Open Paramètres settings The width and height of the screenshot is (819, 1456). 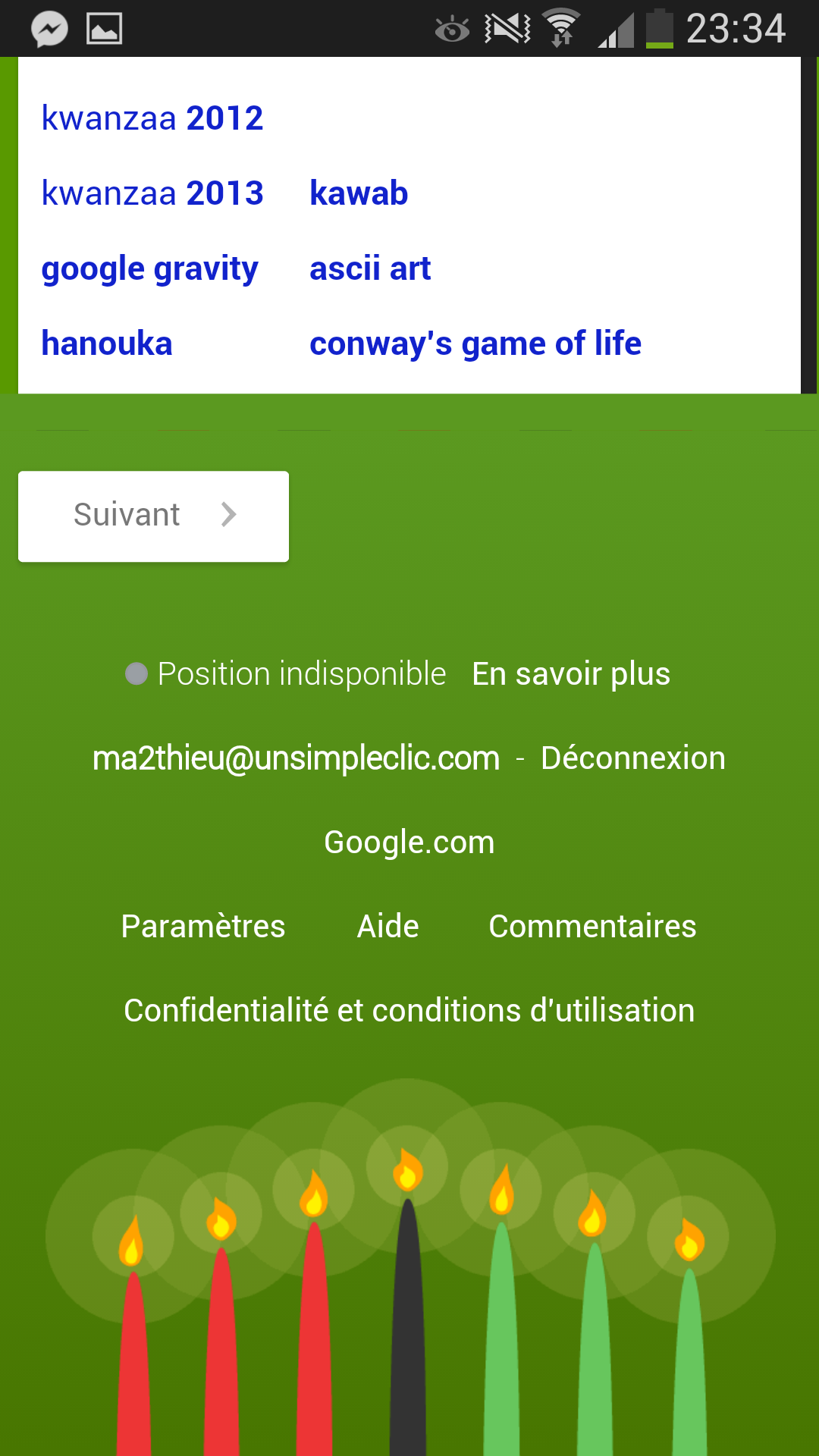click(203, 927)
